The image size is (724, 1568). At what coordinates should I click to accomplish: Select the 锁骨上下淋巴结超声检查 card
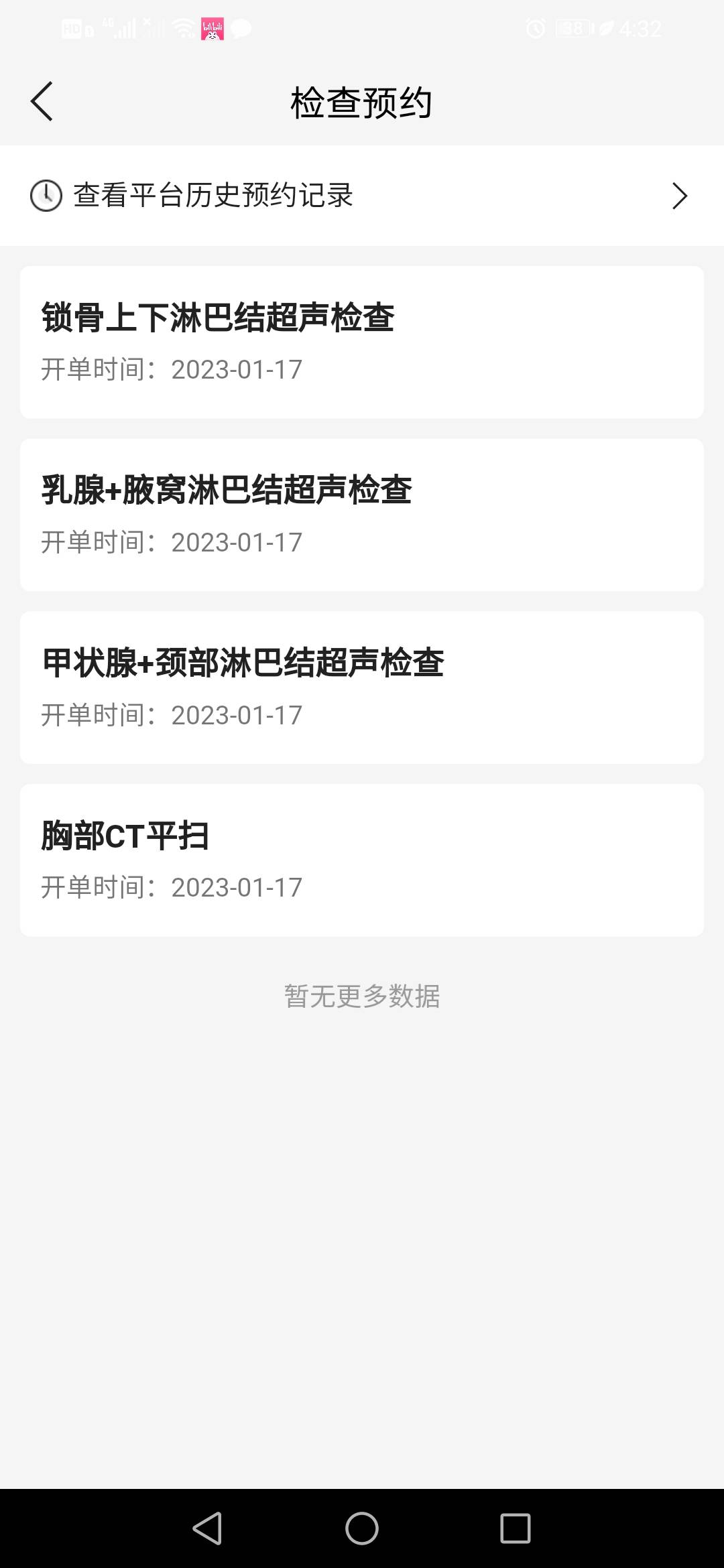click(362, 342)
